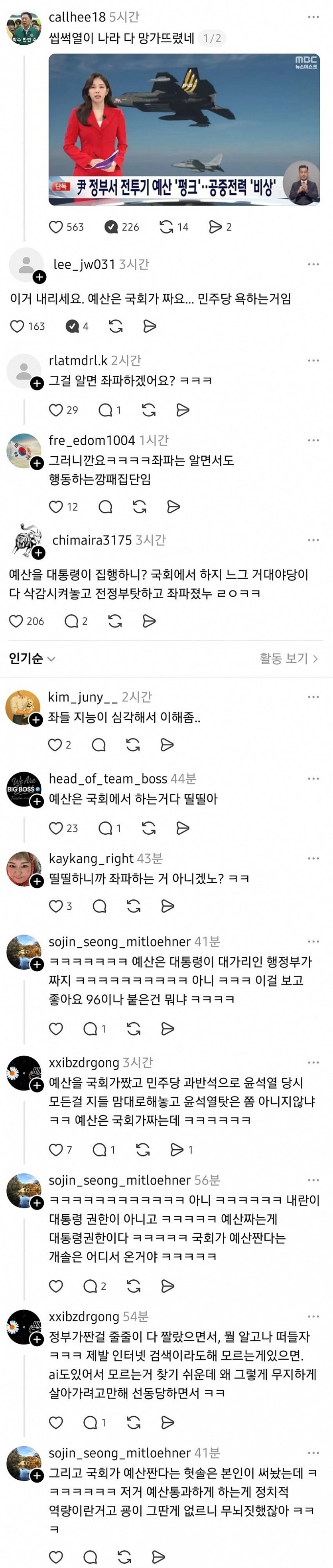
Task: Like xxibzdrgong's 3시간 comment
Action: (x=56, y=1149)
